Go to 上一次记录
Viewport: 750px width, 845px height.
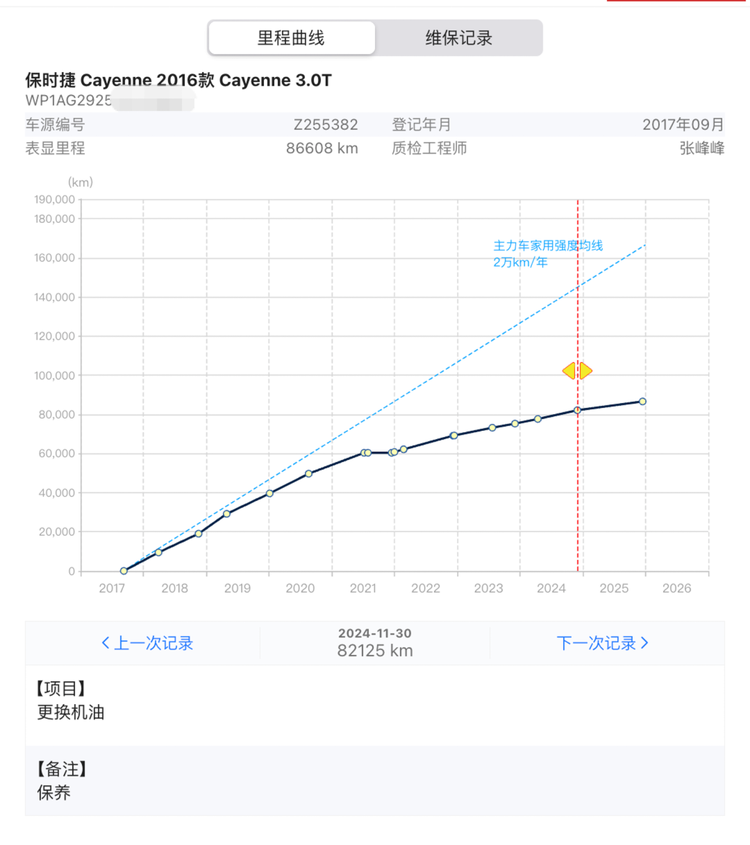pyautogui.click(x=147, y=643)
